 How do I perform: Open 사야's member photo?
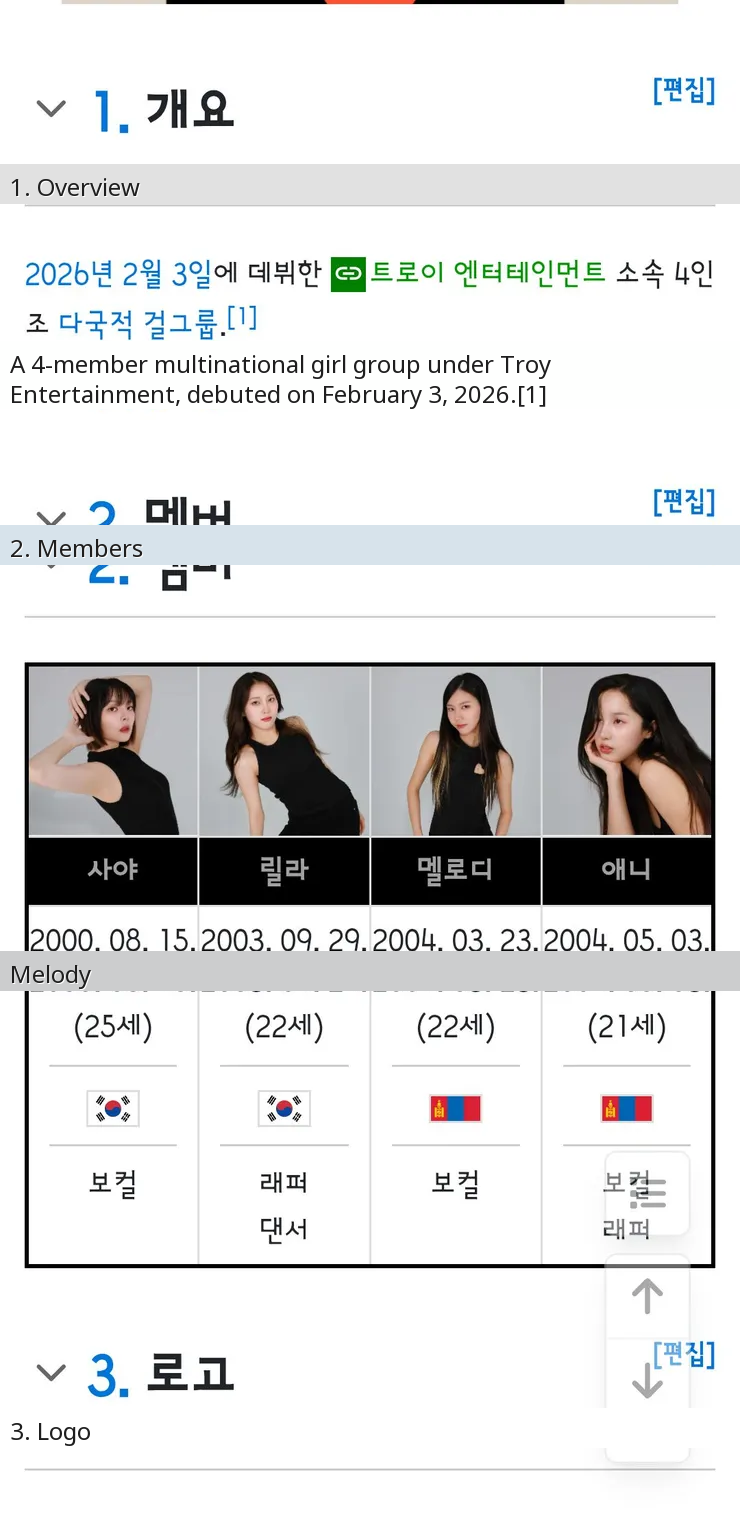[113, 751]
